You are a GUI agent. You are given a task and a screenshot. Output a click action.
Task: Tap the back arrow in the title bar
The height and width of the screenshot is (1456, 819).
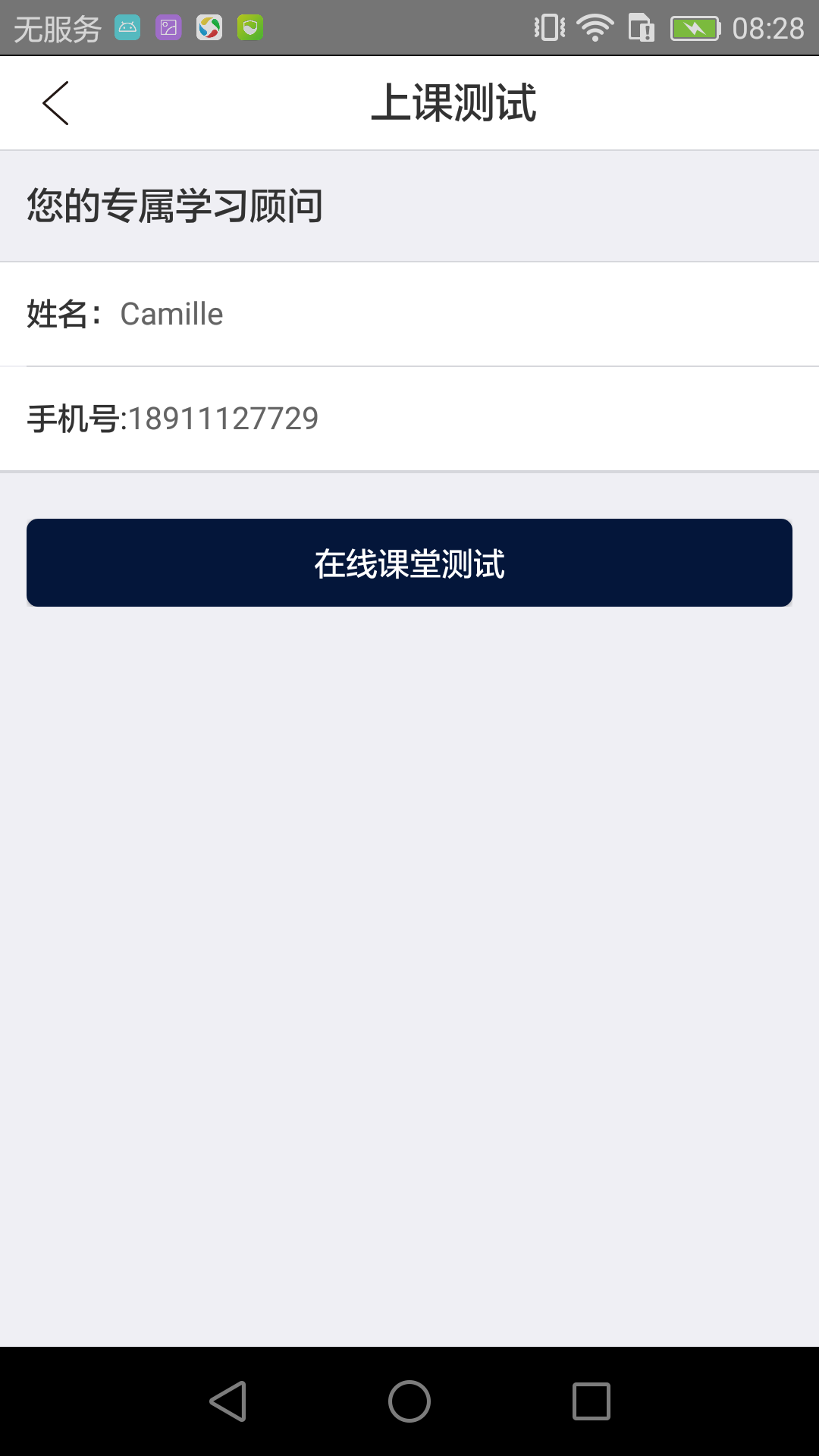55,102
